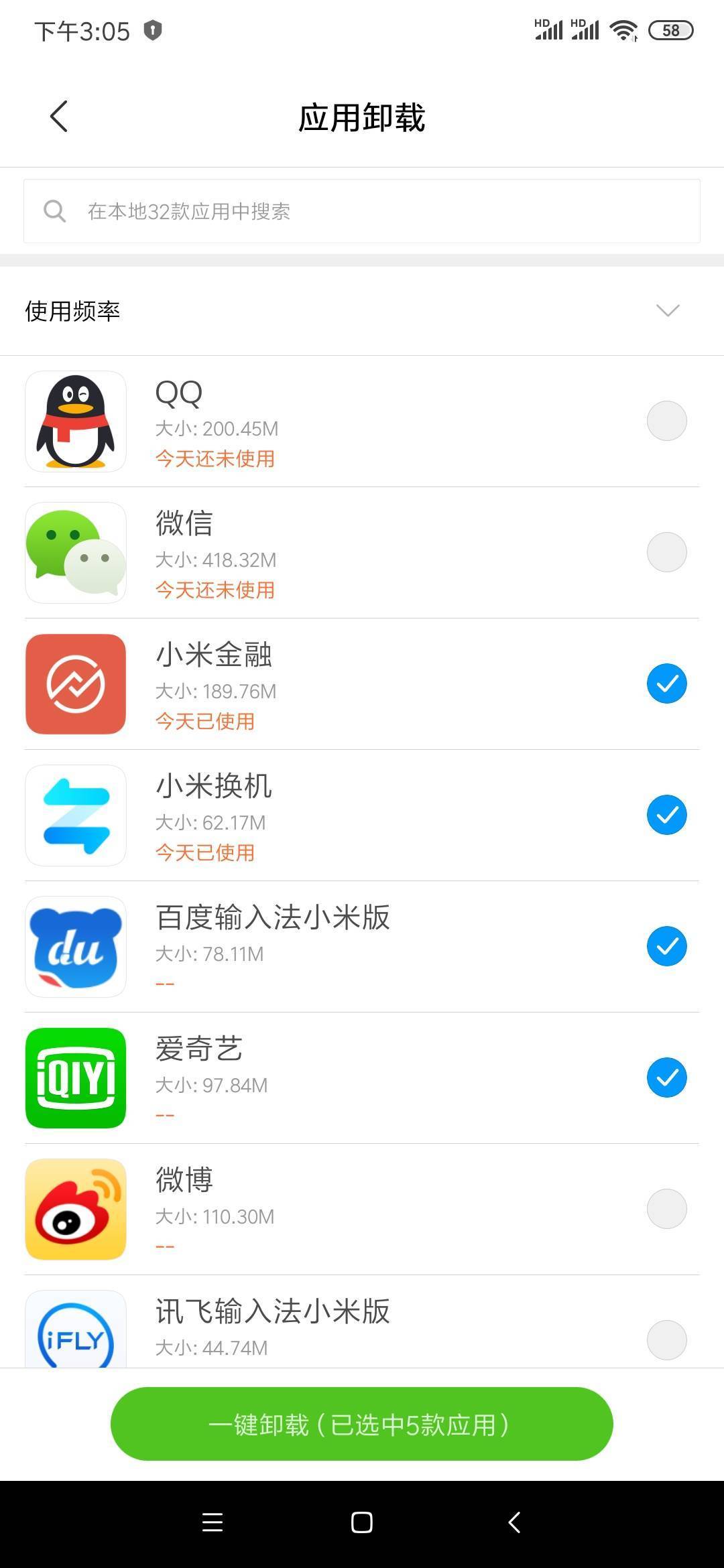Check the 微信 checkbox
Viewport: 724px width, 1568px height.
[x=666, y=552]
